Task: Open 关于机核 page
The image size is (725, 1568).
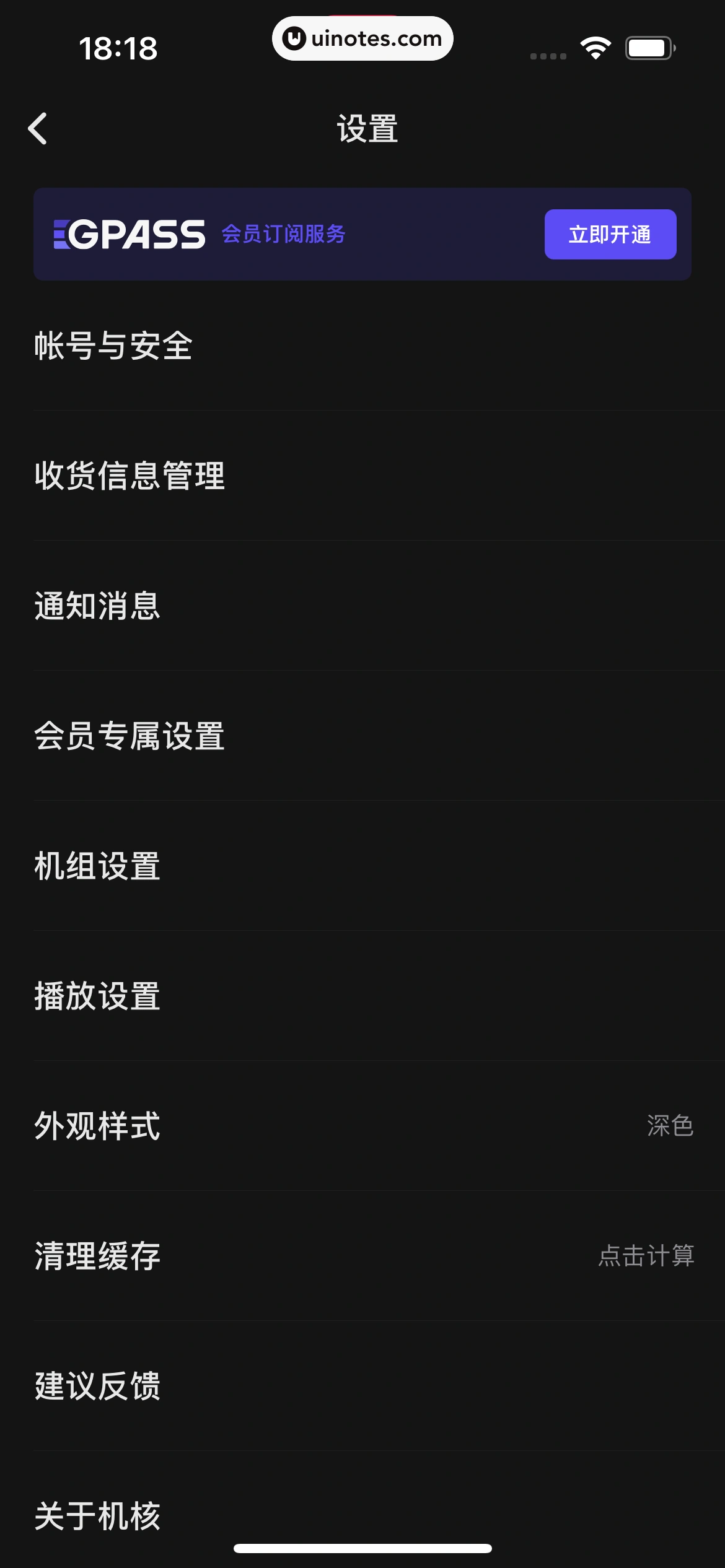Action: coord(98,1515)
